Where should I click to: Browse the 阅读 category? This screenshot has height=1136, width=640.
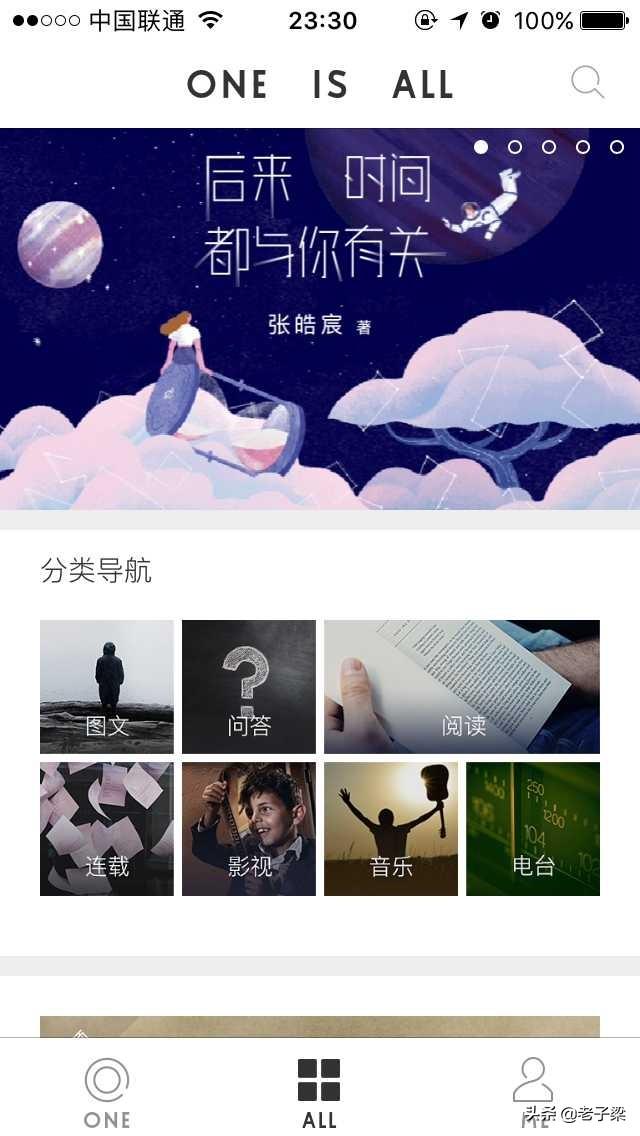[462, 686]
